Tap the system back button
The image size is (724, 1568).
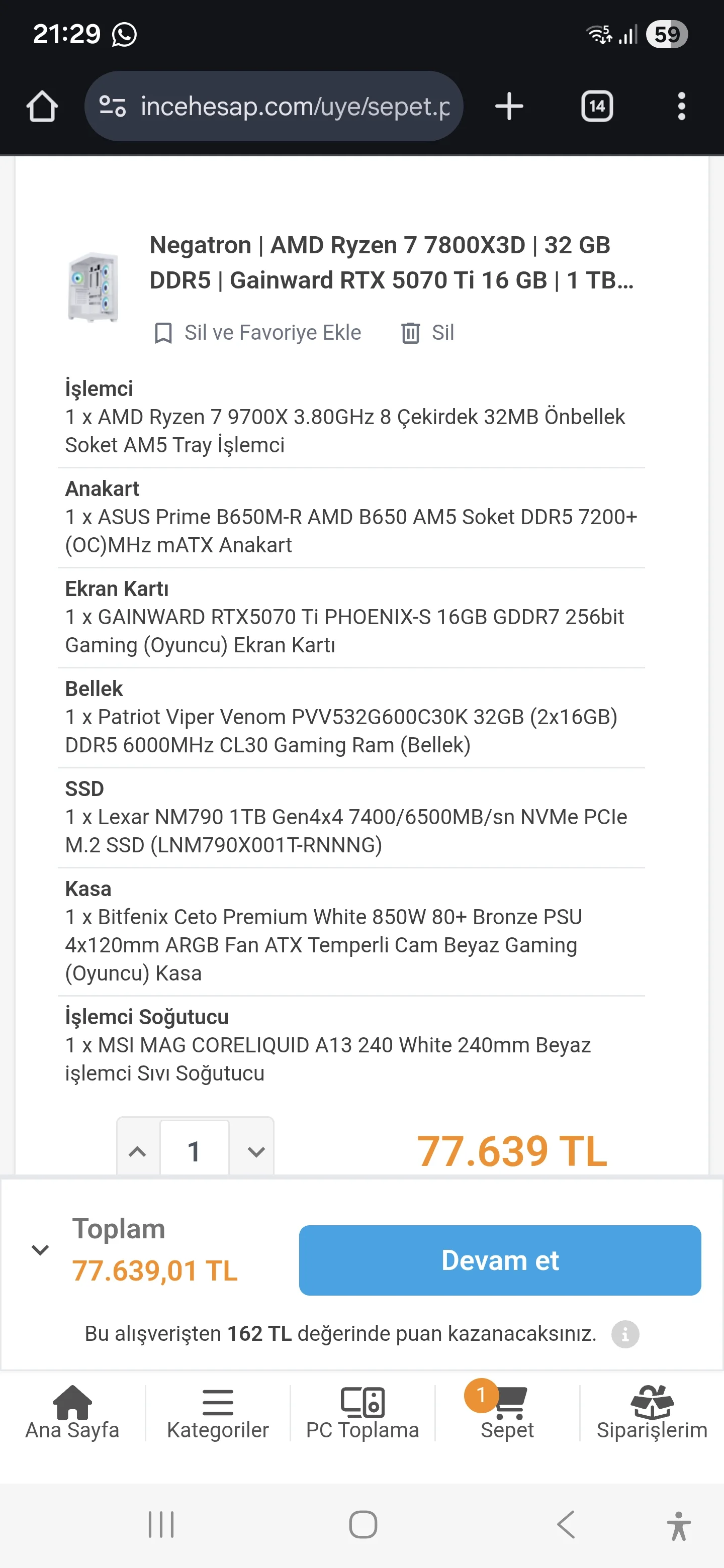coord(566,1524)
